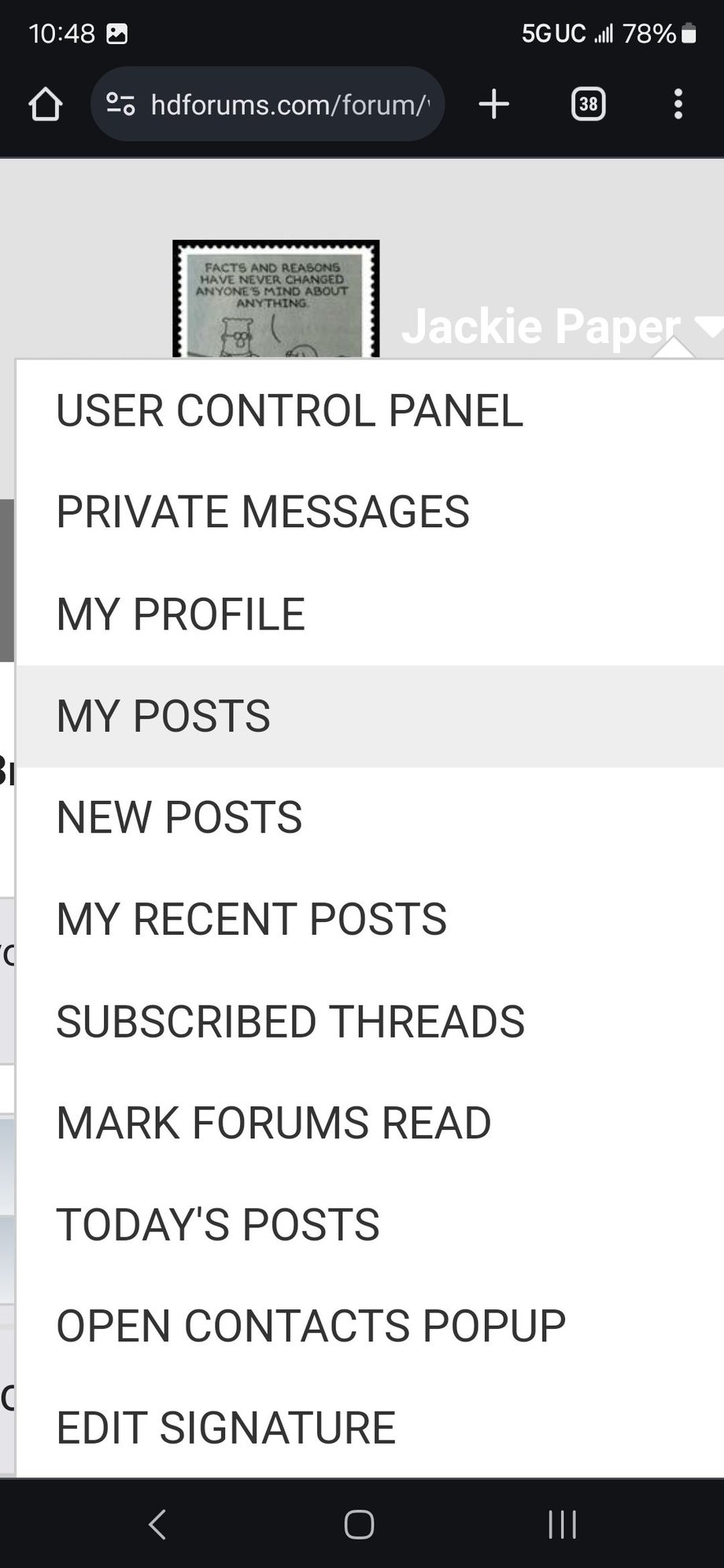Open the tab switcher showing 38 tabs
This screenshot has width=724, height=1568.
click(588, 105)
